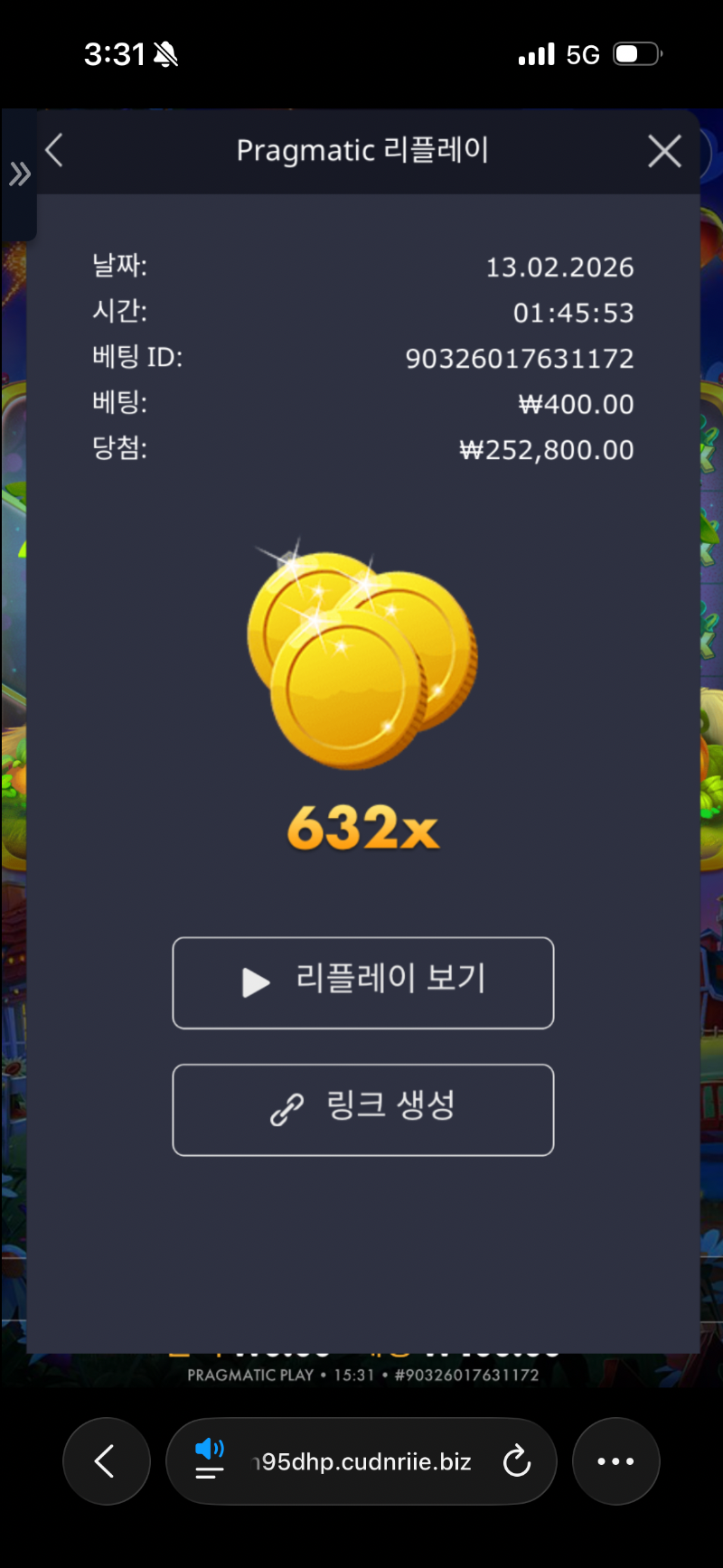Expand the side panel double-arrow handle
This screenshot has height=1568, width=723.
point(19,174)
